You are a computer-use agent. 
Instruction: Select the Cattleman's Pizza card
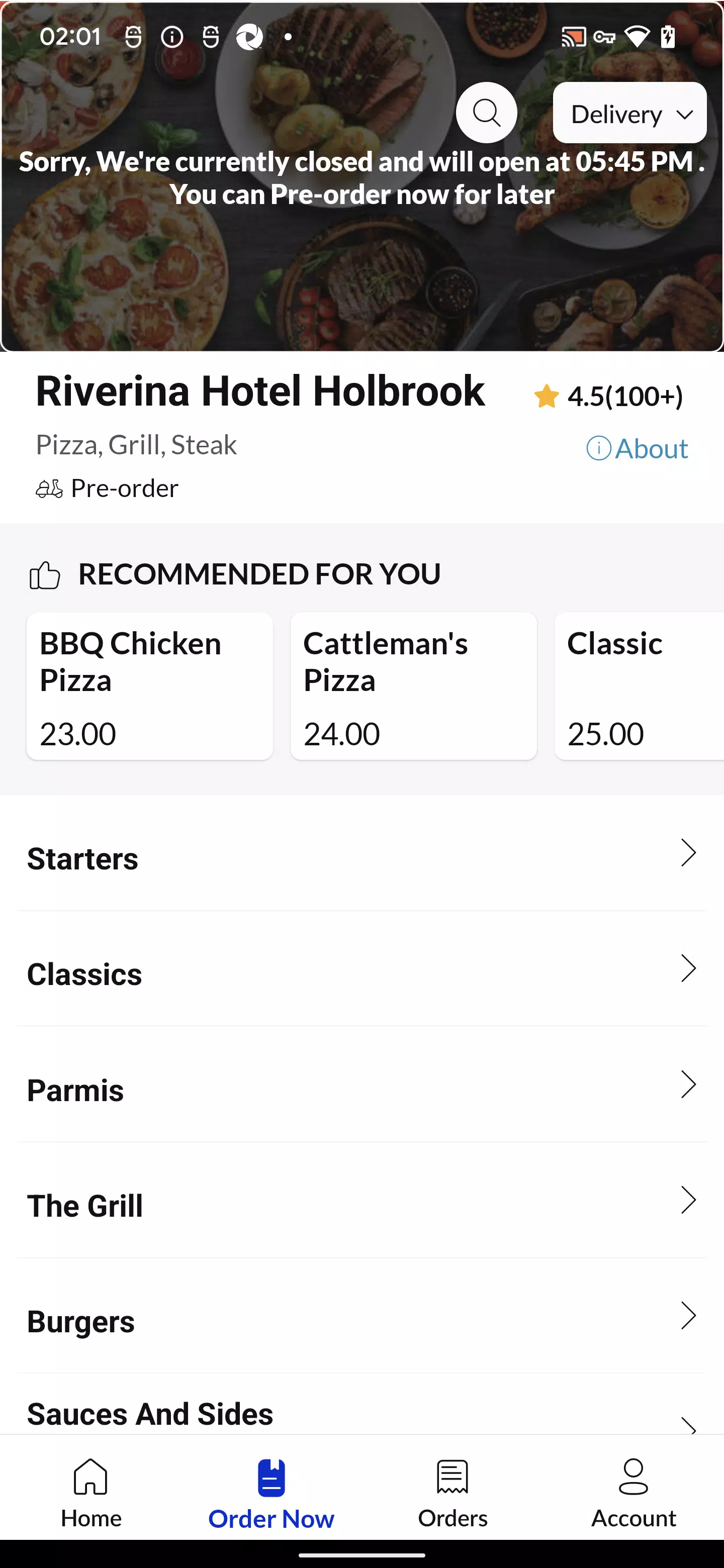click(413, 686)
